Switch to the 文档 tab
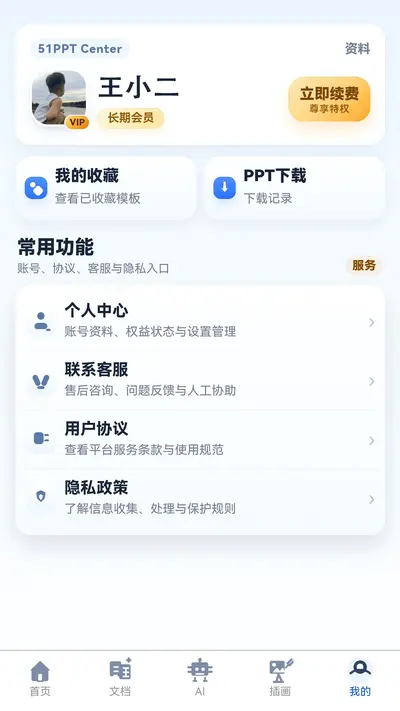400x711 pixels. point(120,678)
